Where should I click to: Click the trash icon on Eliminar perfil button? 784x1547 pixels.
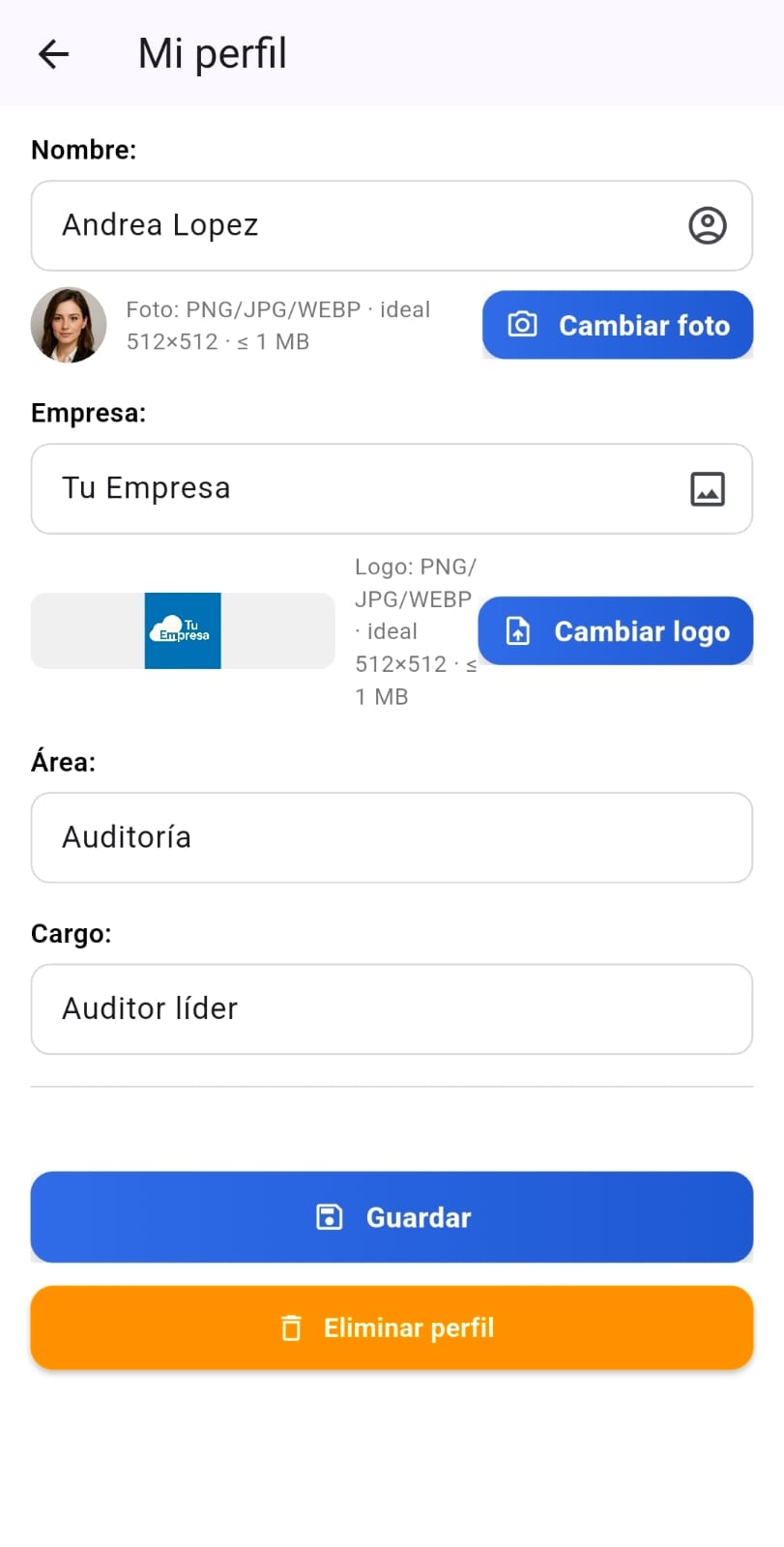(292, 1328)
